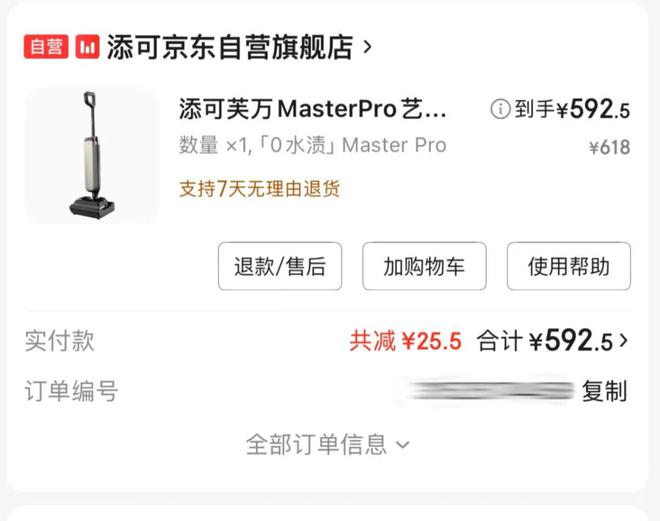Image resolution: width=660 pixels, height=521 pixels.
Task: Open price details via 合计 ¥592.5 chevron
Action: [623, 341]
